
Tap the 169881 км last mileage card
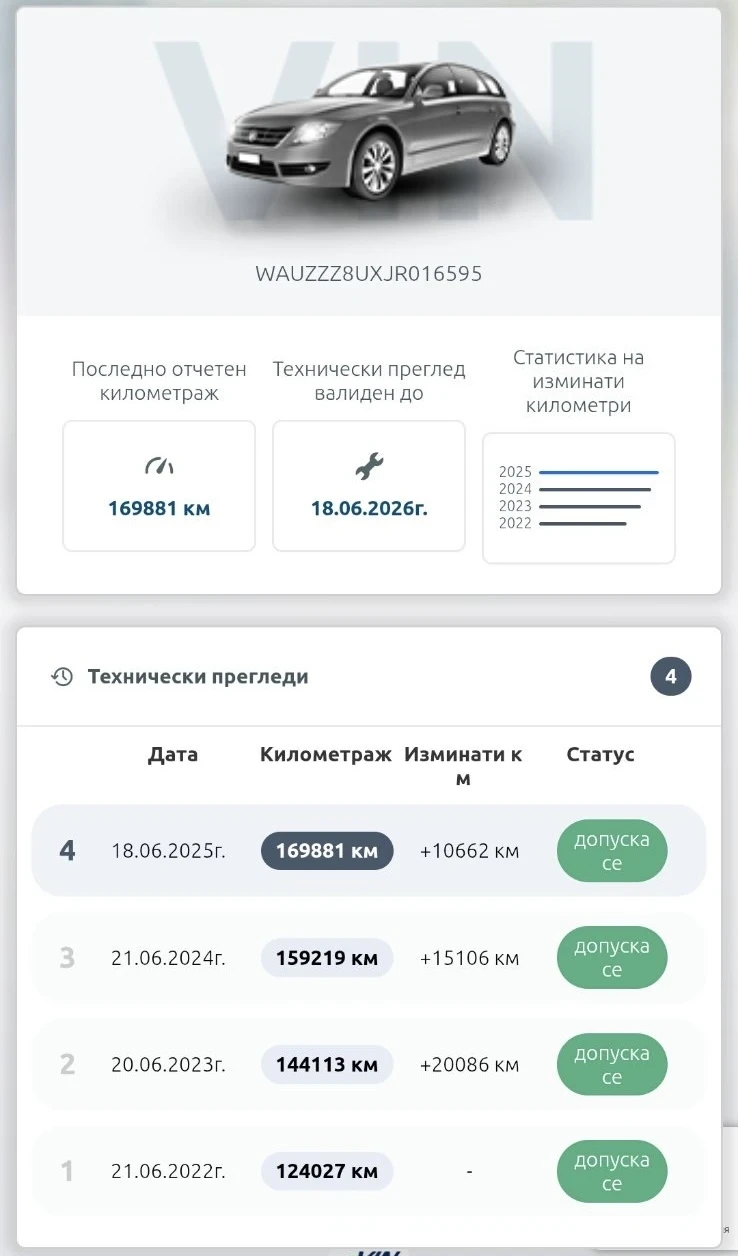[159, 486]
